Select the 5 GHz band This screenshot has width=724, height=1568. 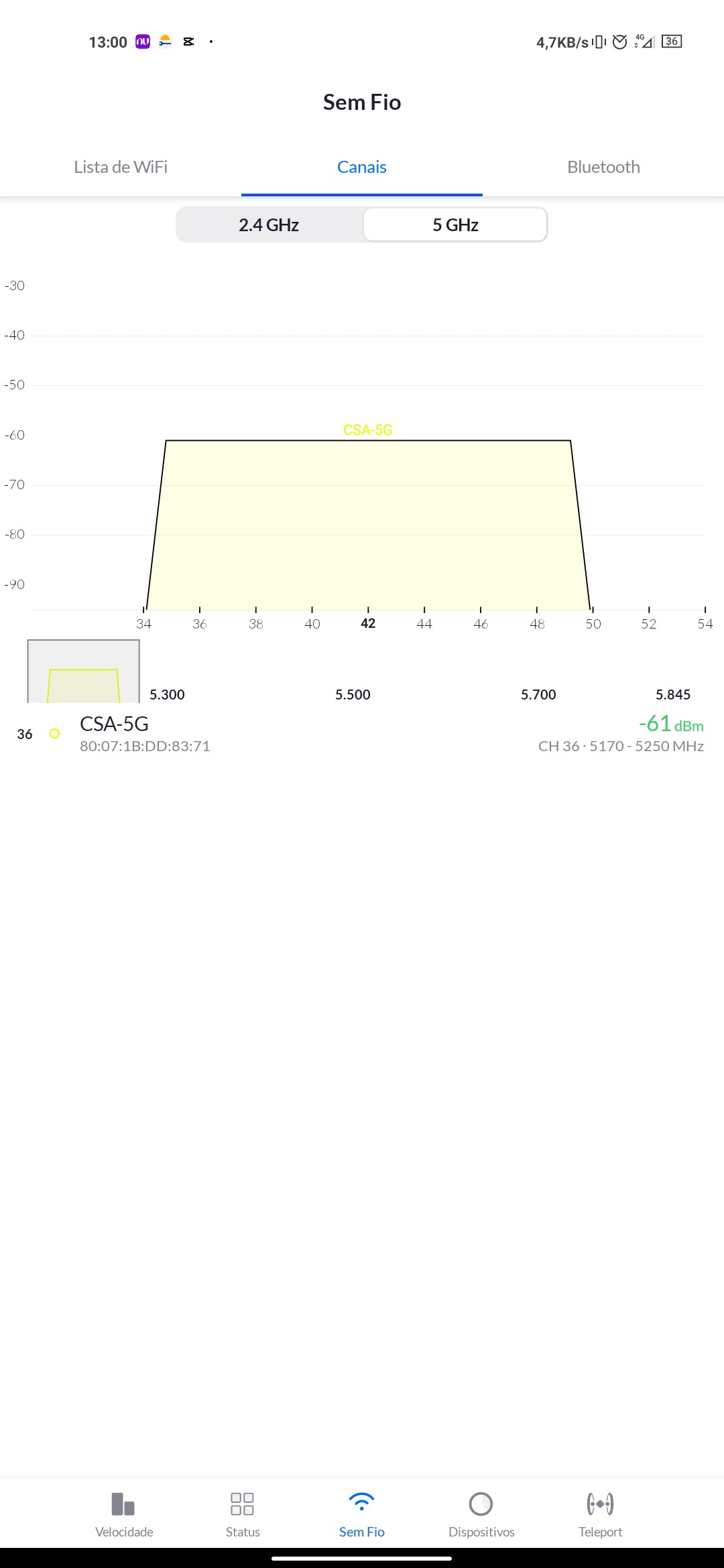coord(455,224)
